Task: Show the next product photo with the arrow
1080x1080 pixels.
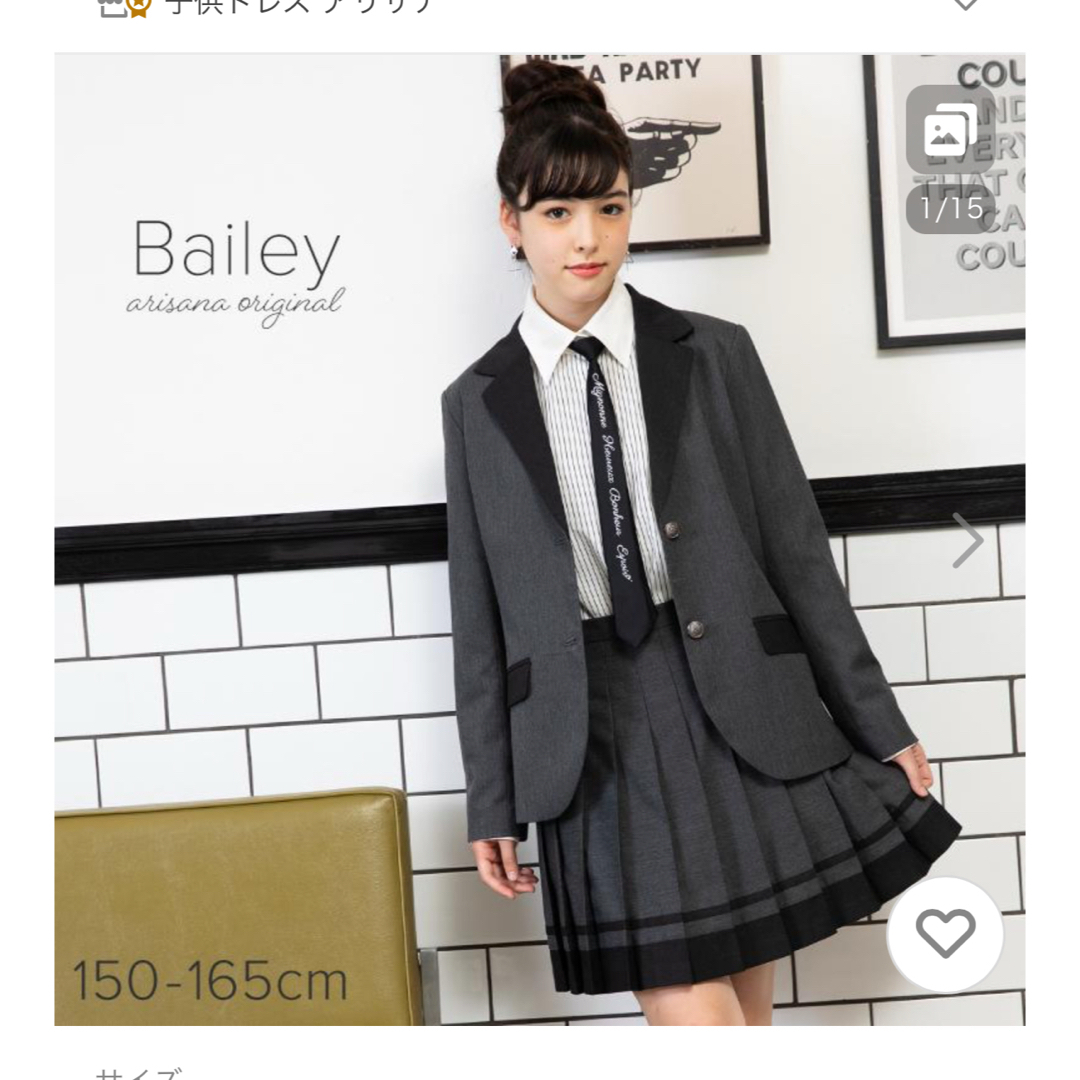Action: coord(967,541)
